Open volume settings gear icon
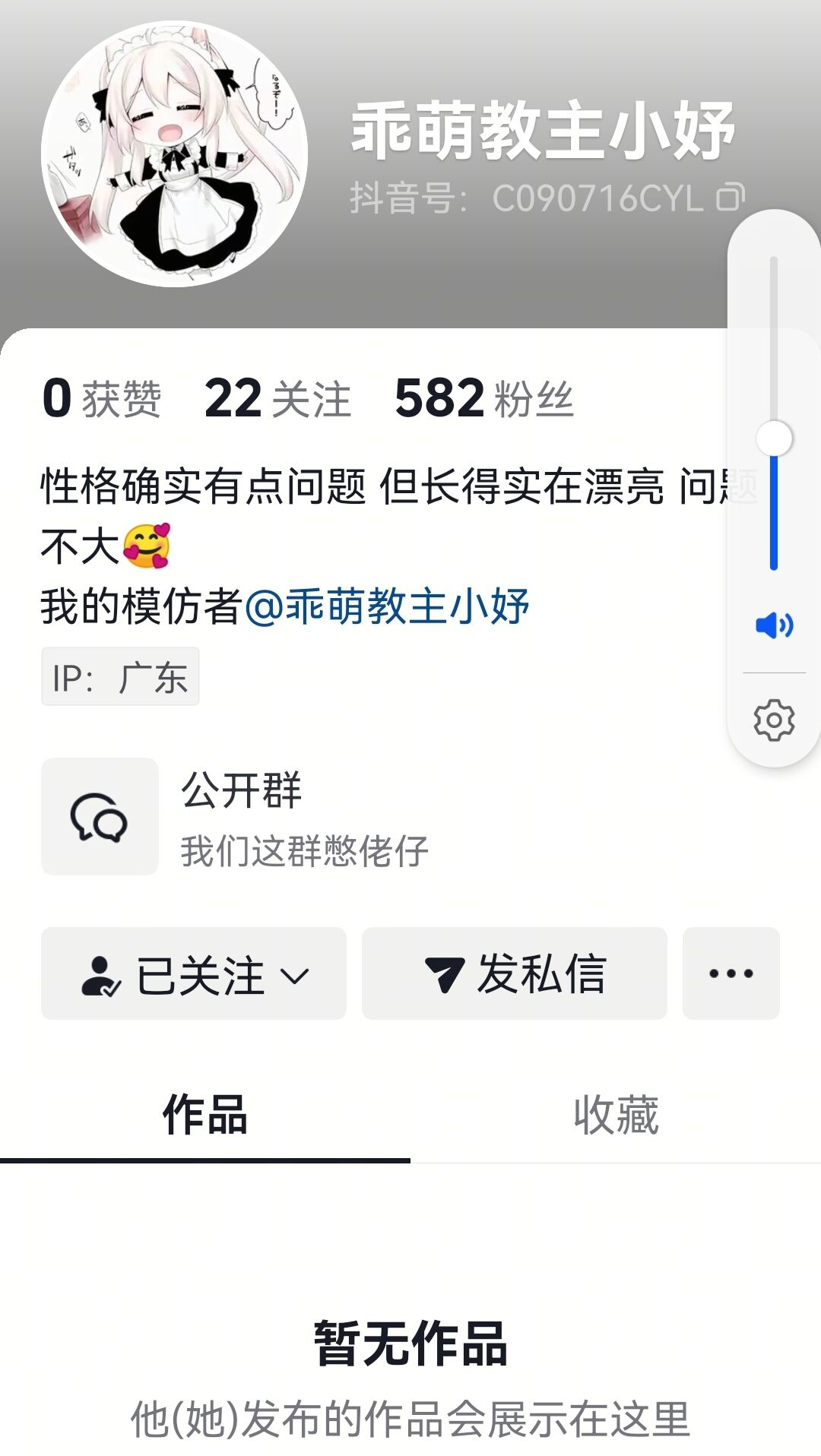The image size is (821, 1456). [774, 720]
